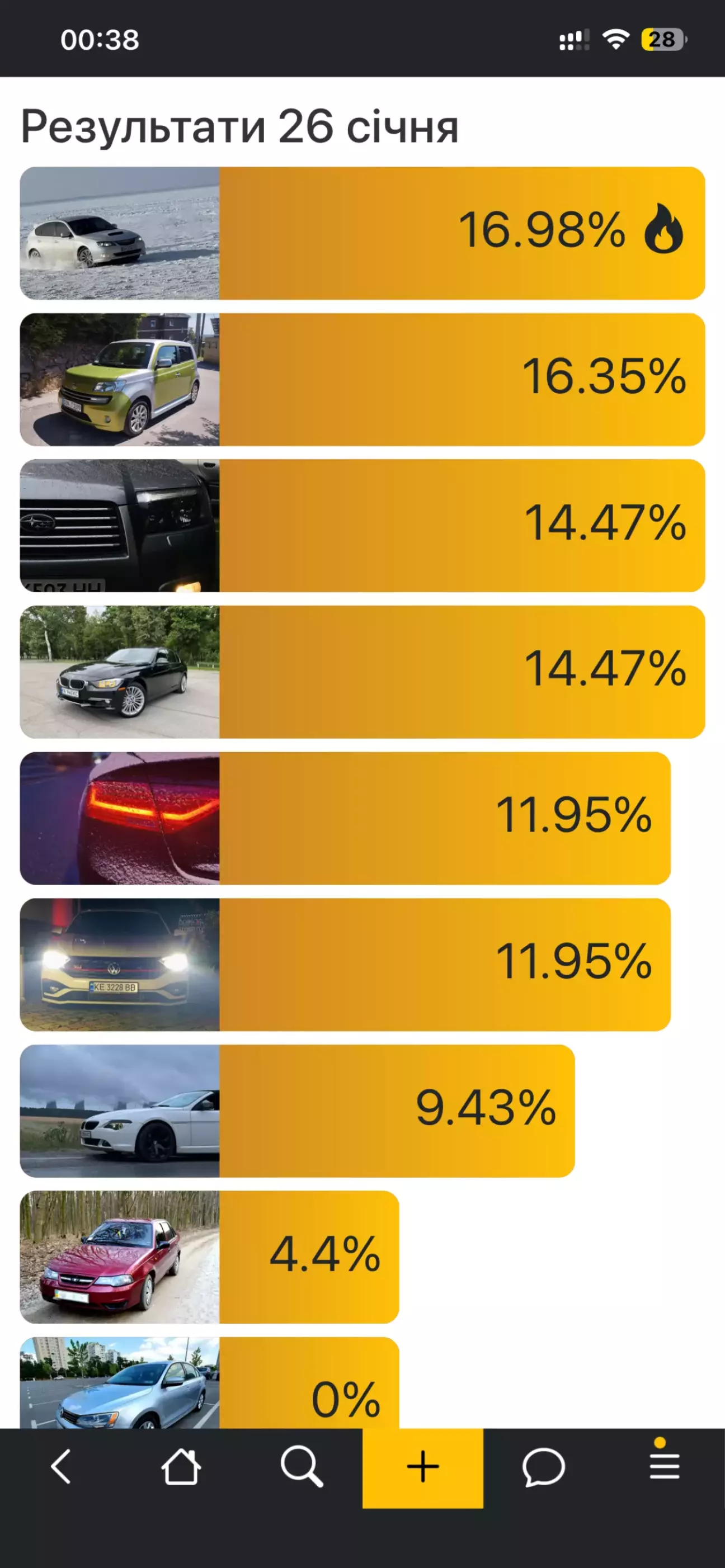Tap the yellow plus button

(x=422, y=1466)
